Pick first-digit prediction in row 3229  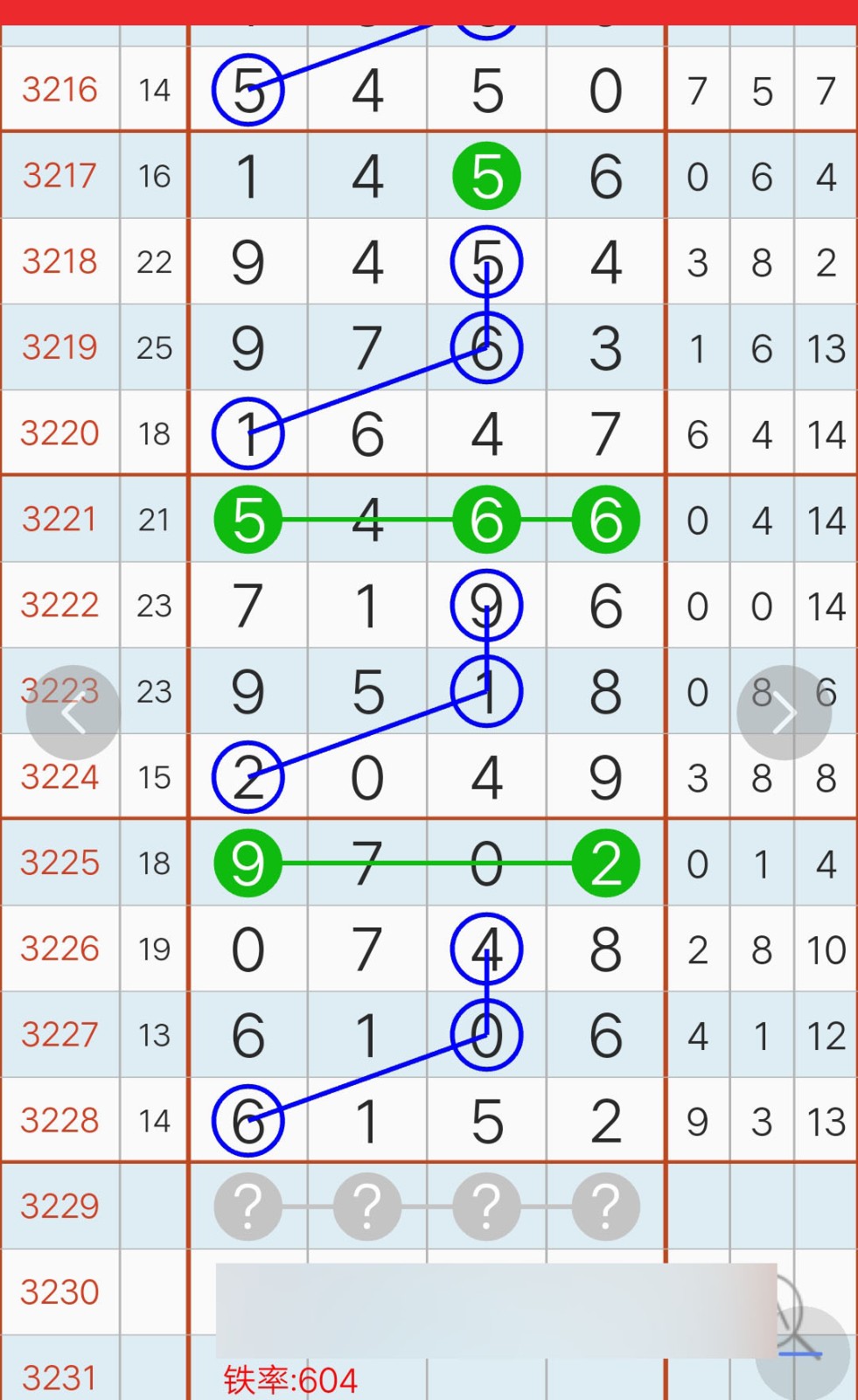pyautogui.click(x=248, y=1207)
